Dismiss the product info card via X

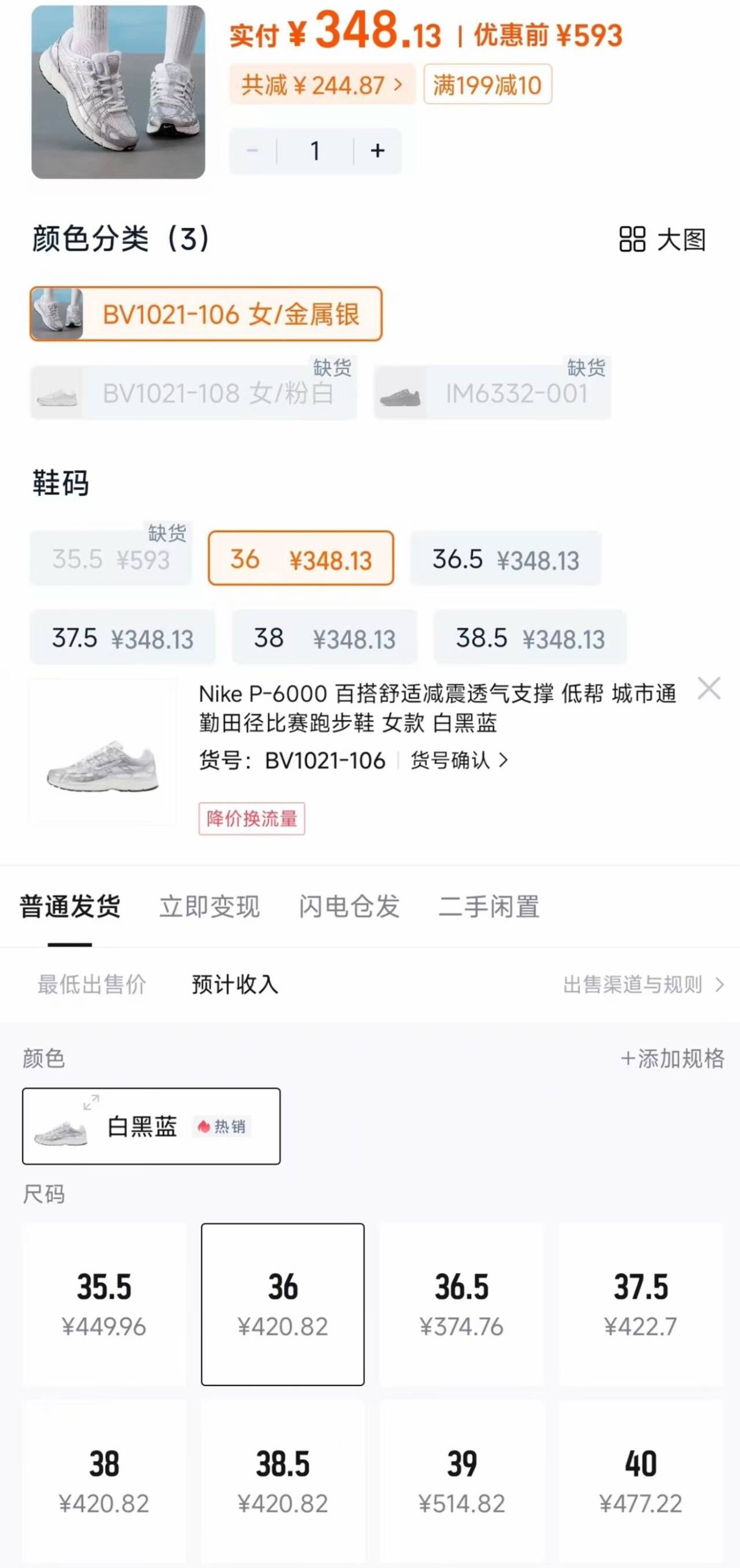click(x=708, y=689)
